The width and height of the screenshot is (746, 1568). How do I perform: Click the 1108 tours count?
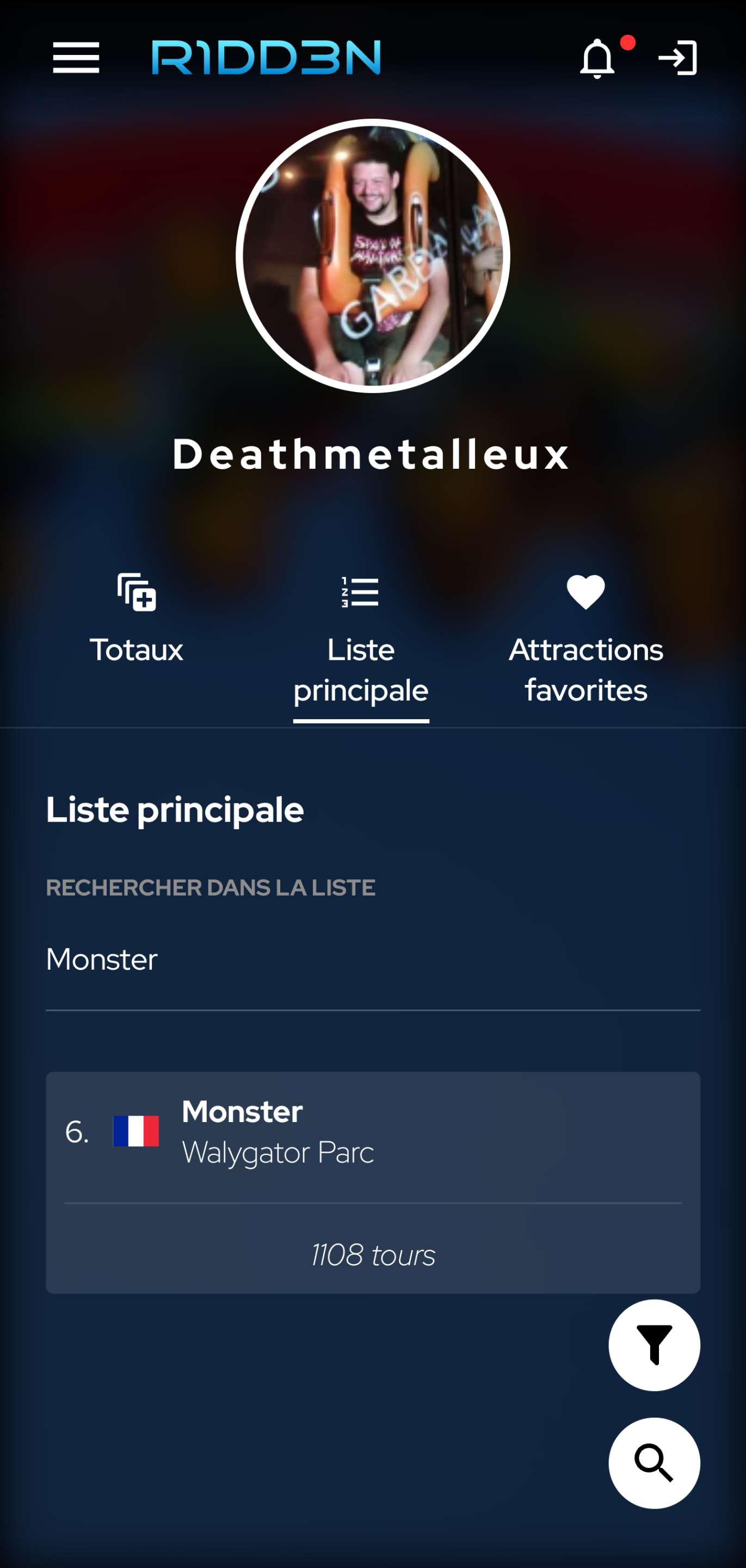[372, 1254]
